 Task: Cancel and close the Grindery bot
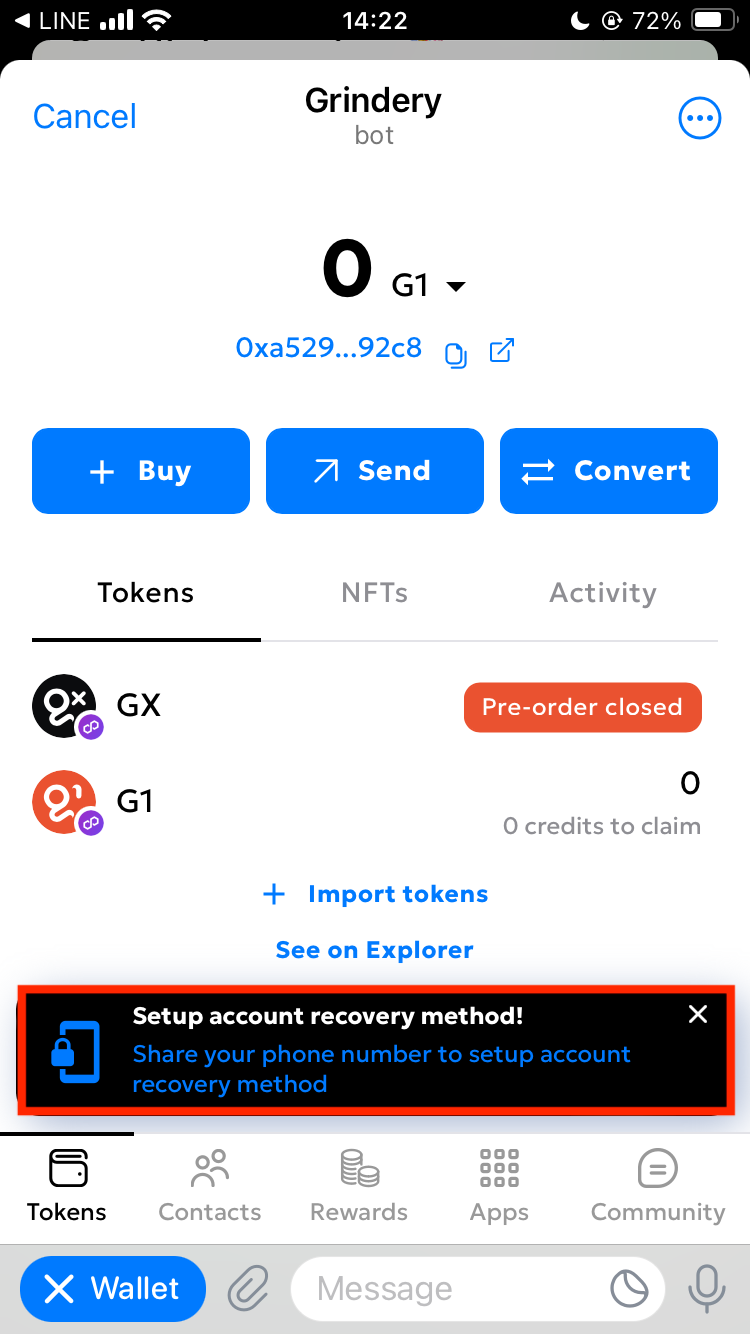[x=84, y=117]
